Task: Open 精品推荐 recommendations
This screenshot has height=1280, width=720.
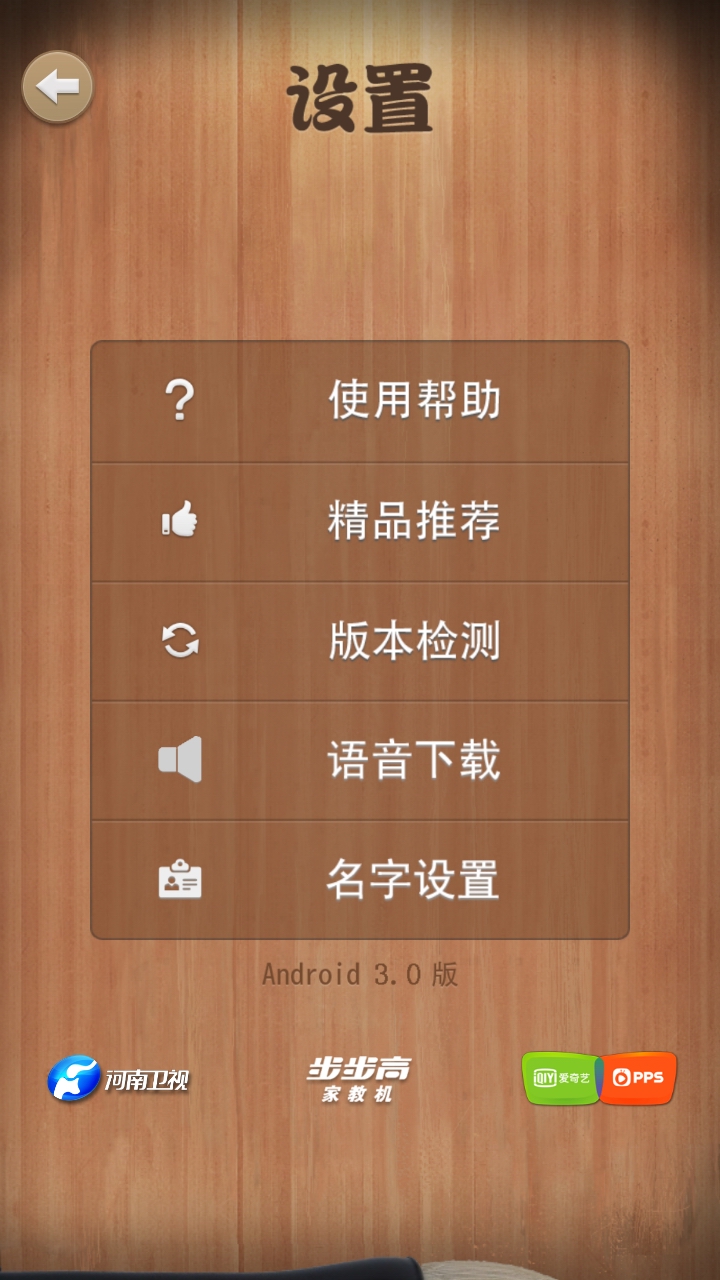Action: (x=360, y=522)
